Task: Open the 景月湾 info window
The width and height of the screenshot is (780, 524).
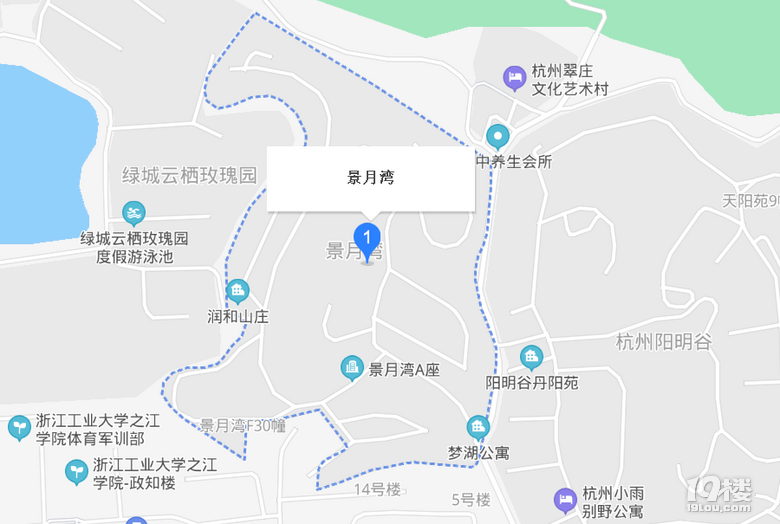Action: click(x=370, y=179)
